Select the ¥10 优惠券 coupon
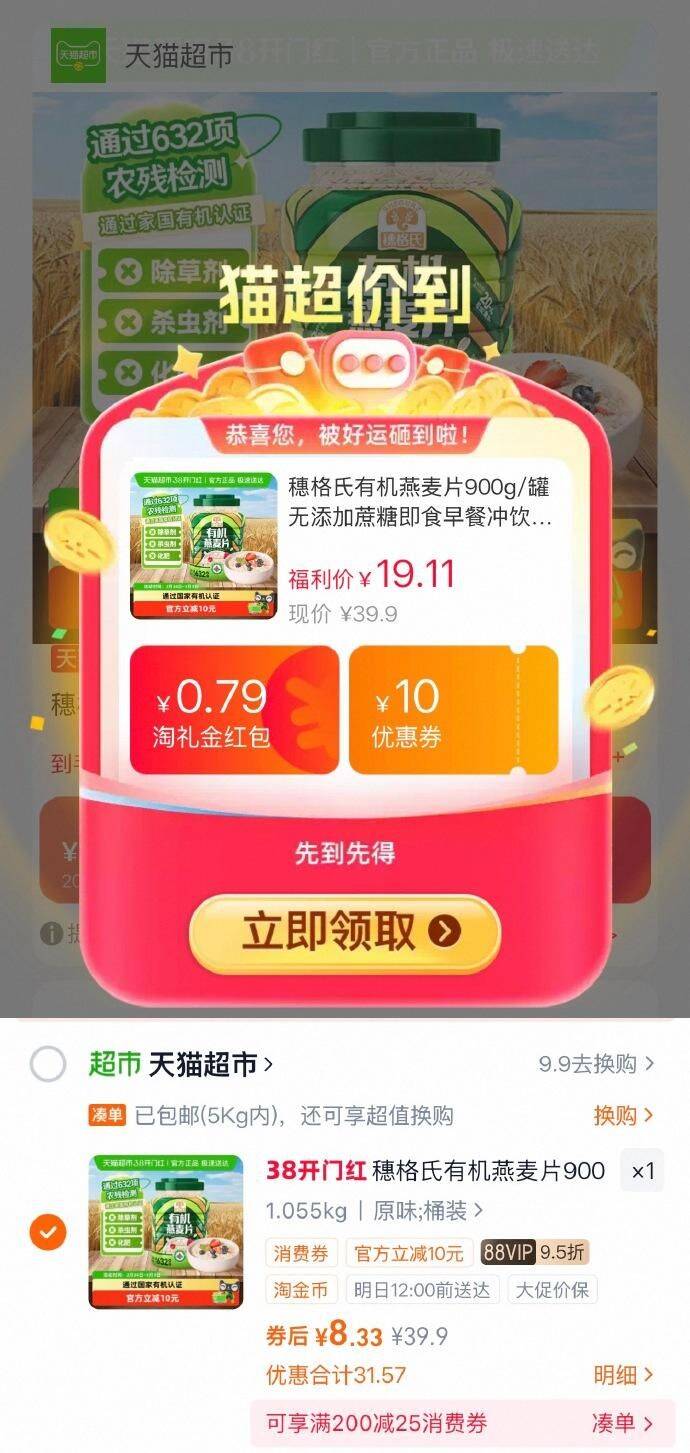 click(452, 710)
